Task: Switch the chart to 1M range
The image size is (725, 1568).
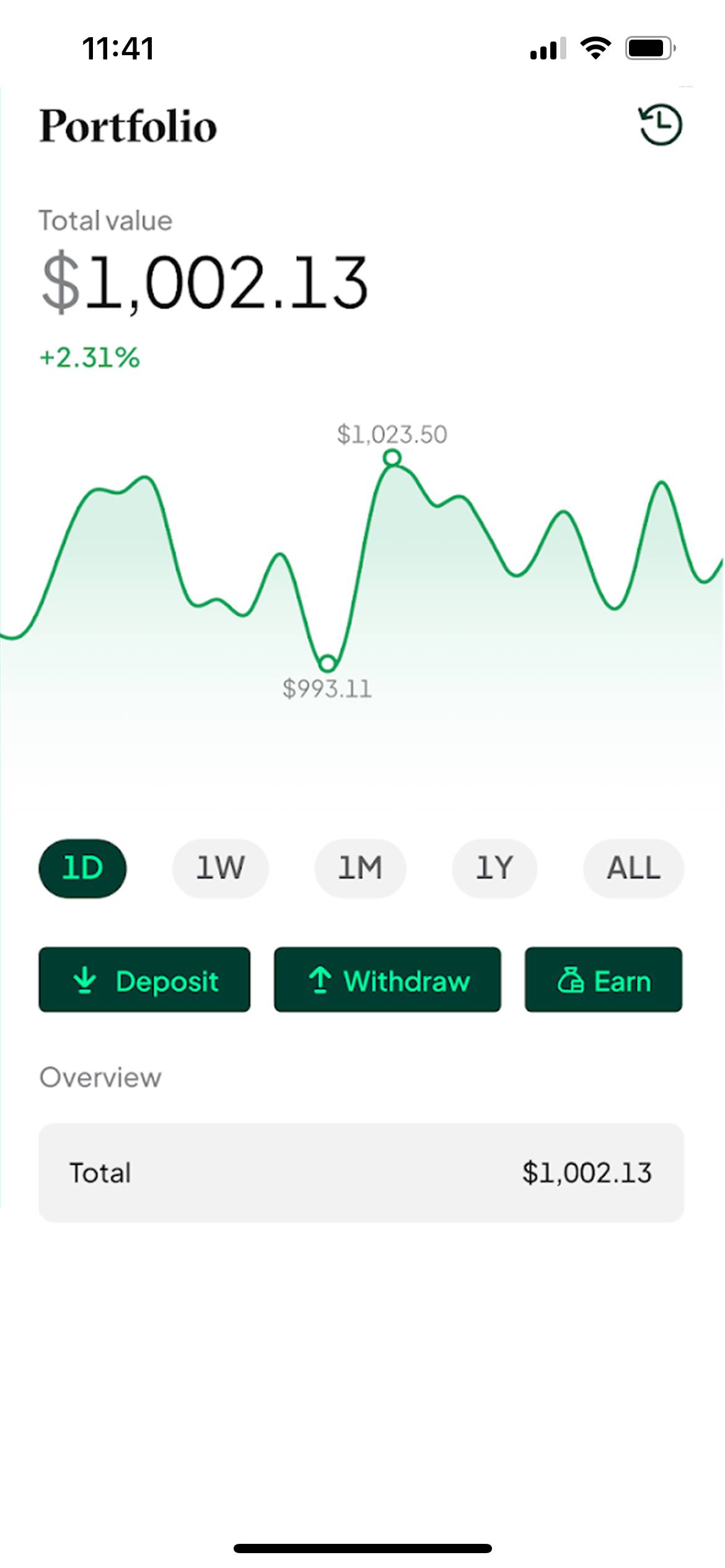Action: [x=360, y=868]
